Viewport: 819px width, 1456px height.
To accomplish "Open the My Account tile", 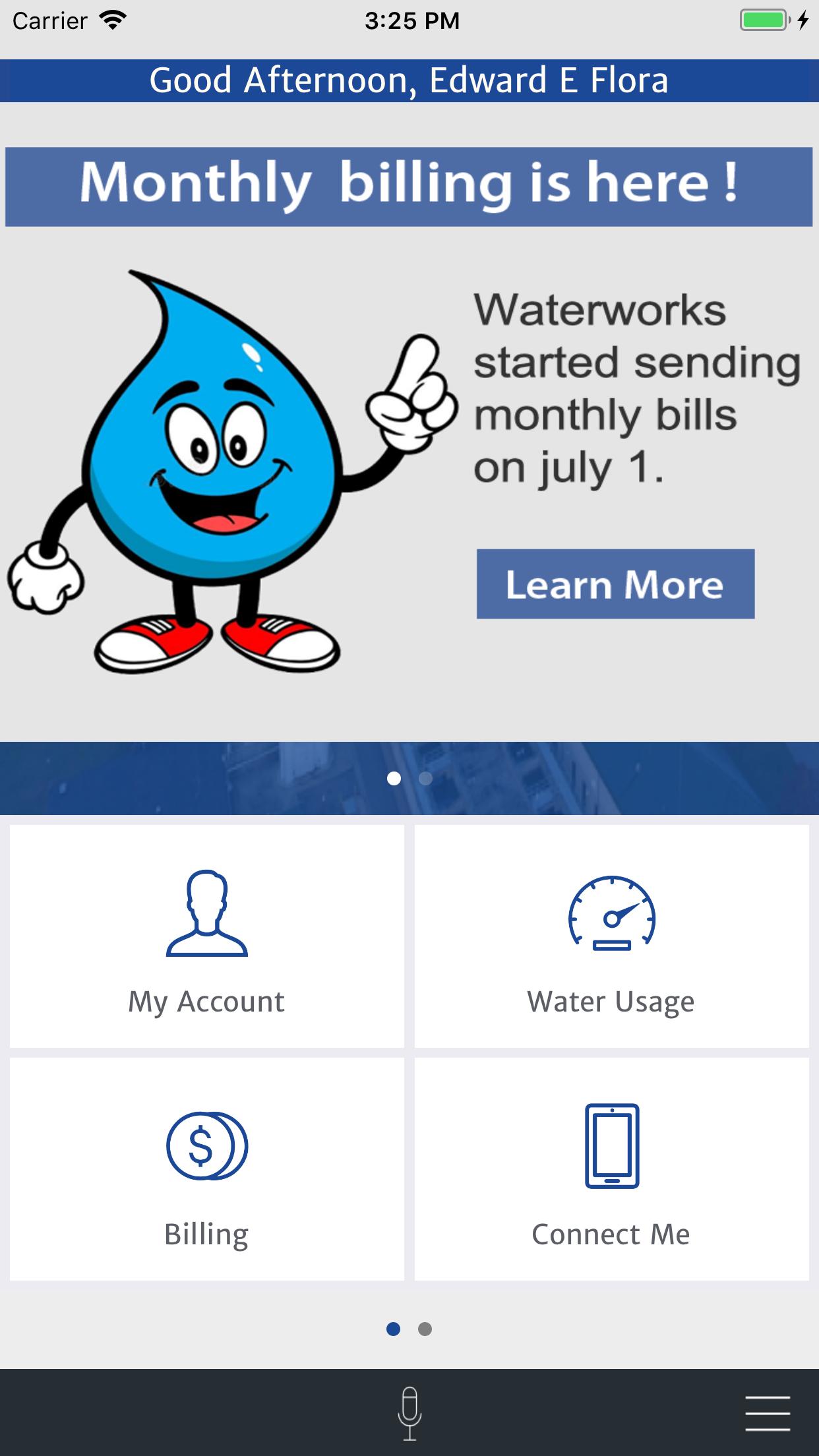I will [207, 936].
